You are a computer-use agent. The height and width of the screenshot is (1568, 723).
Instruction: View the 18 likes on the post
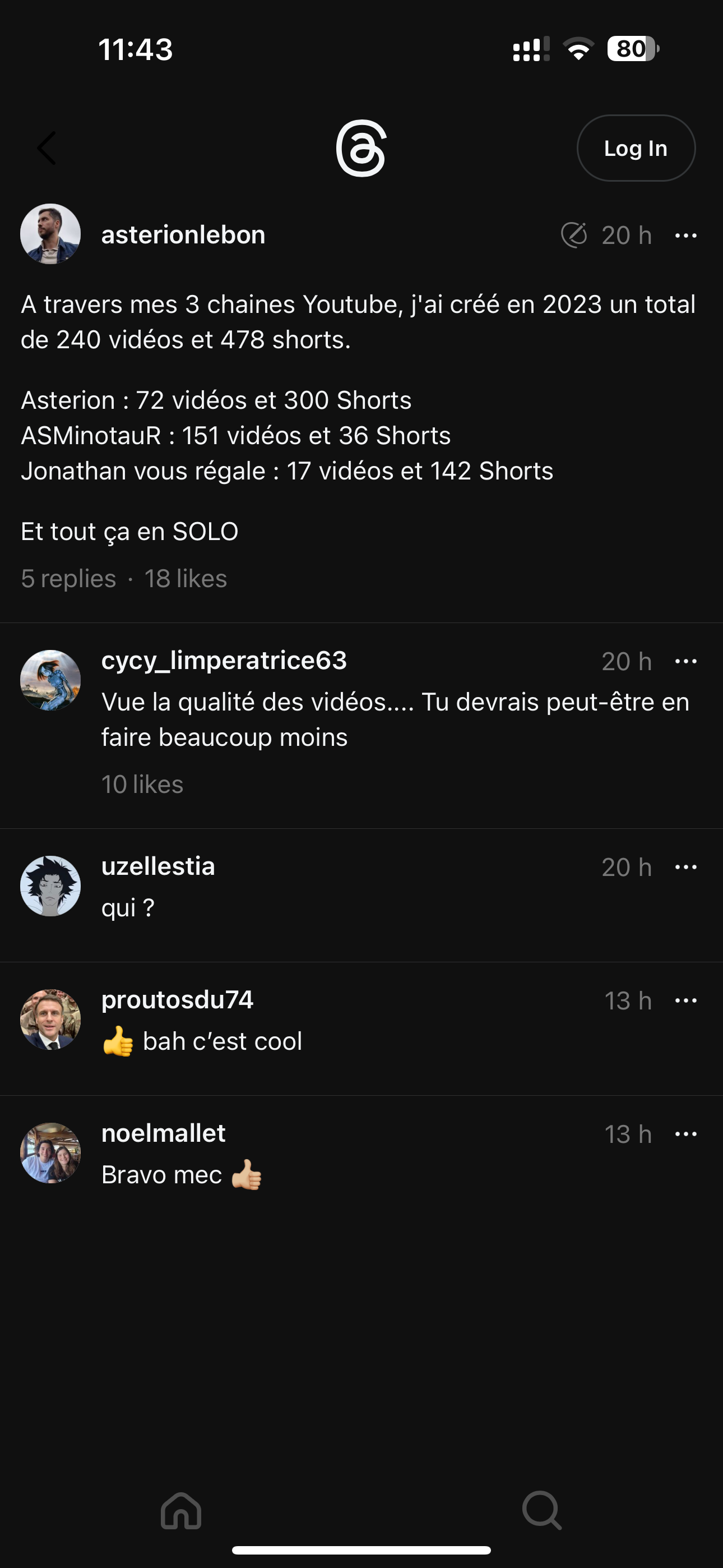tap(186, 579)
